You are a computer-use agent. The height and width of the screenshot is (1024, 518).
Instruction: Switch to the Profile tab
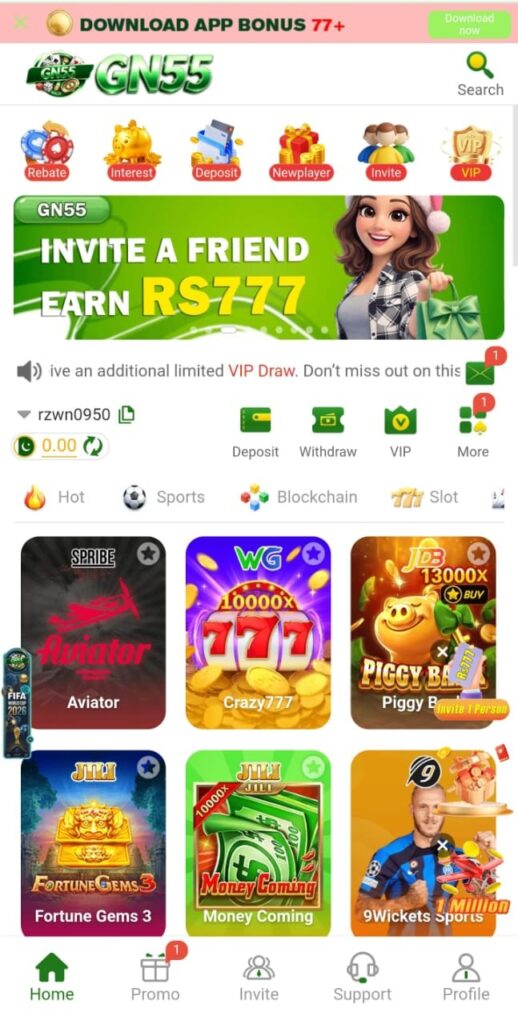pyautogui.click(x=466, y=977)
